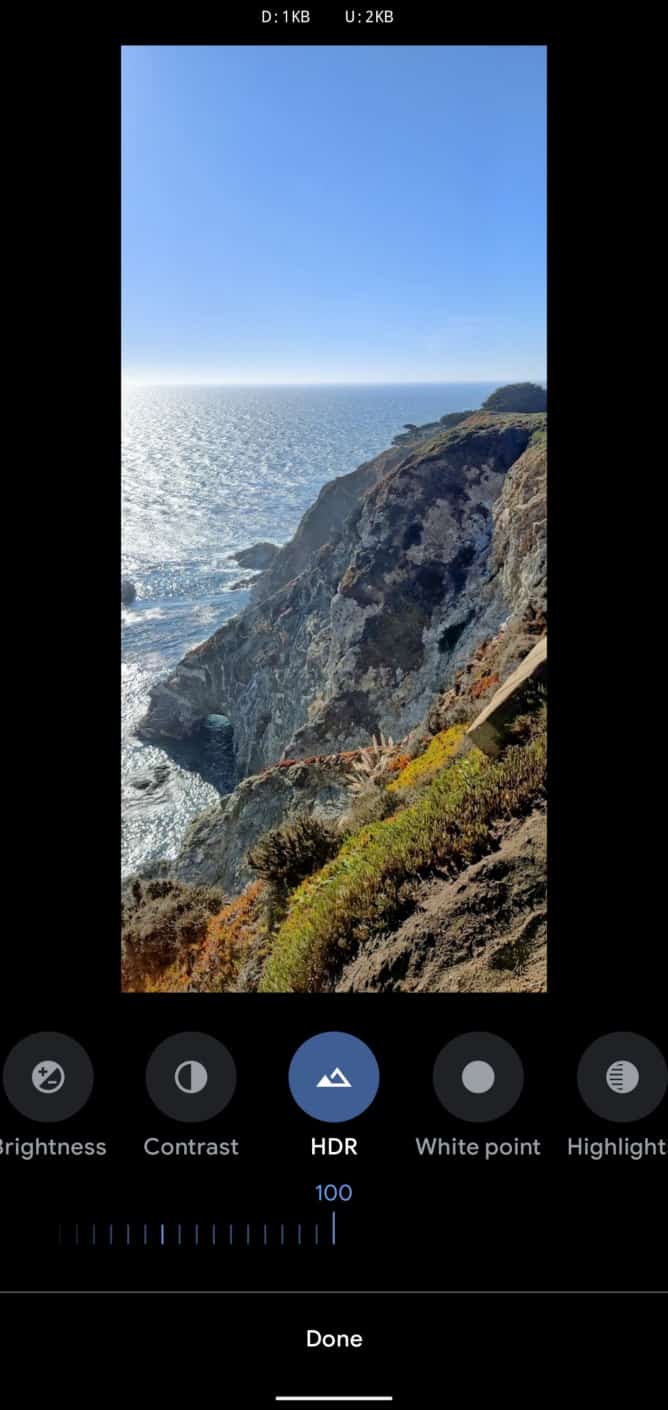Switch to White point adjustment

click(477, 1077)
